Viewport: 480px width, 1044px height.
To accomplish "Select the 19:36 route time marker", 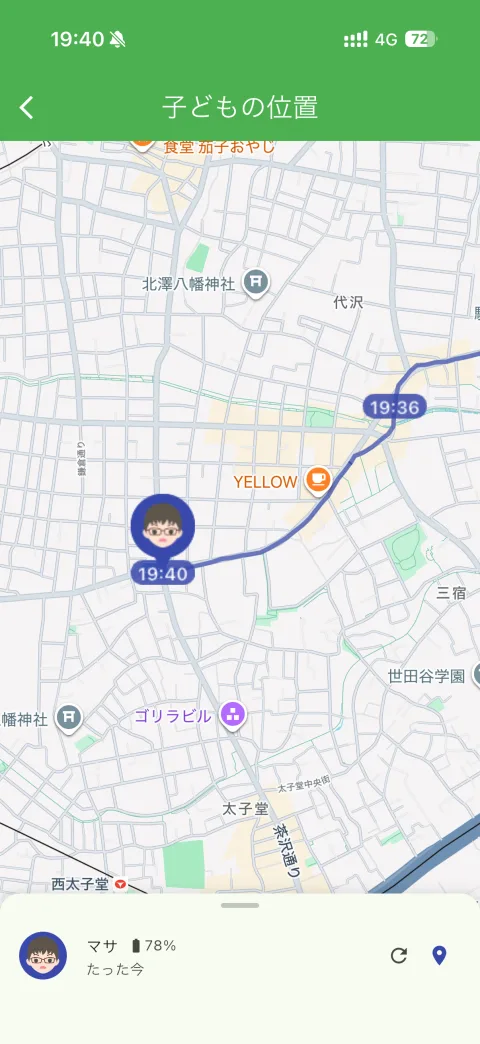I will click(x=395, y=407).
